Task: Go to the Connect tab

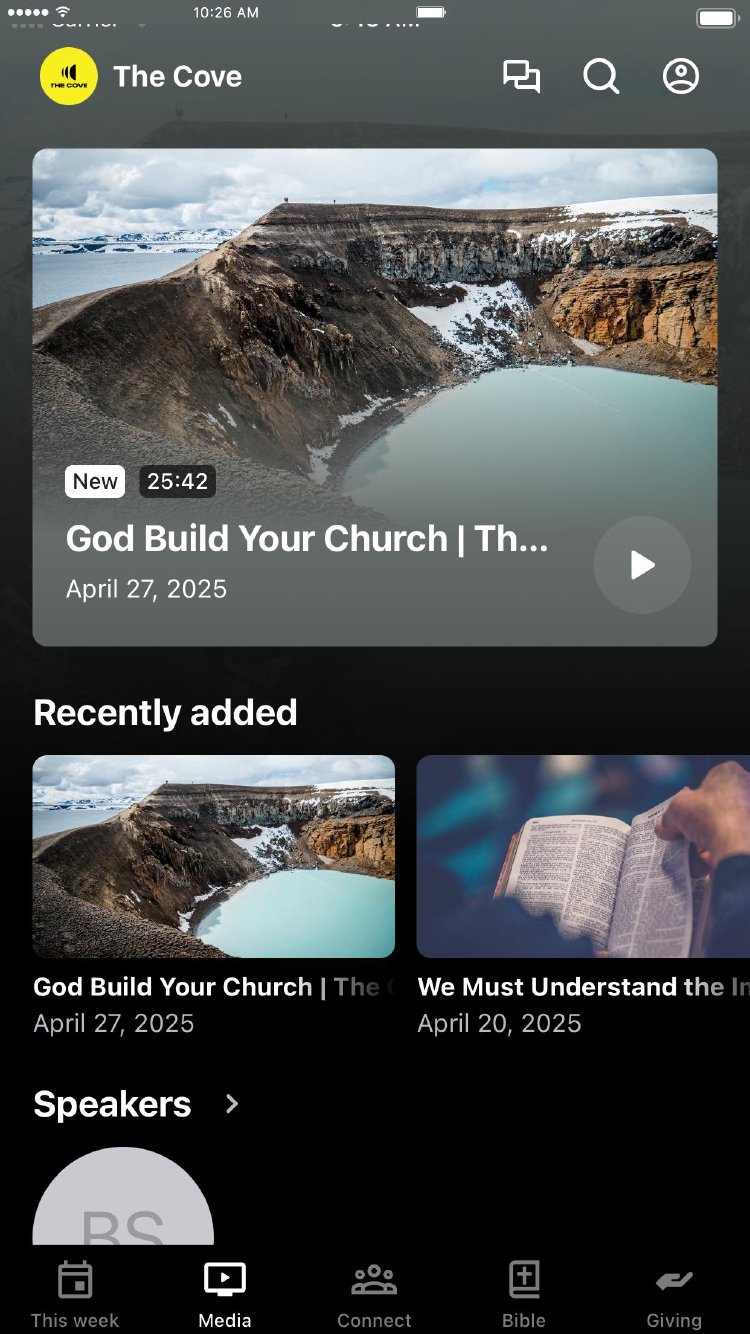Action: point(374,1294)
